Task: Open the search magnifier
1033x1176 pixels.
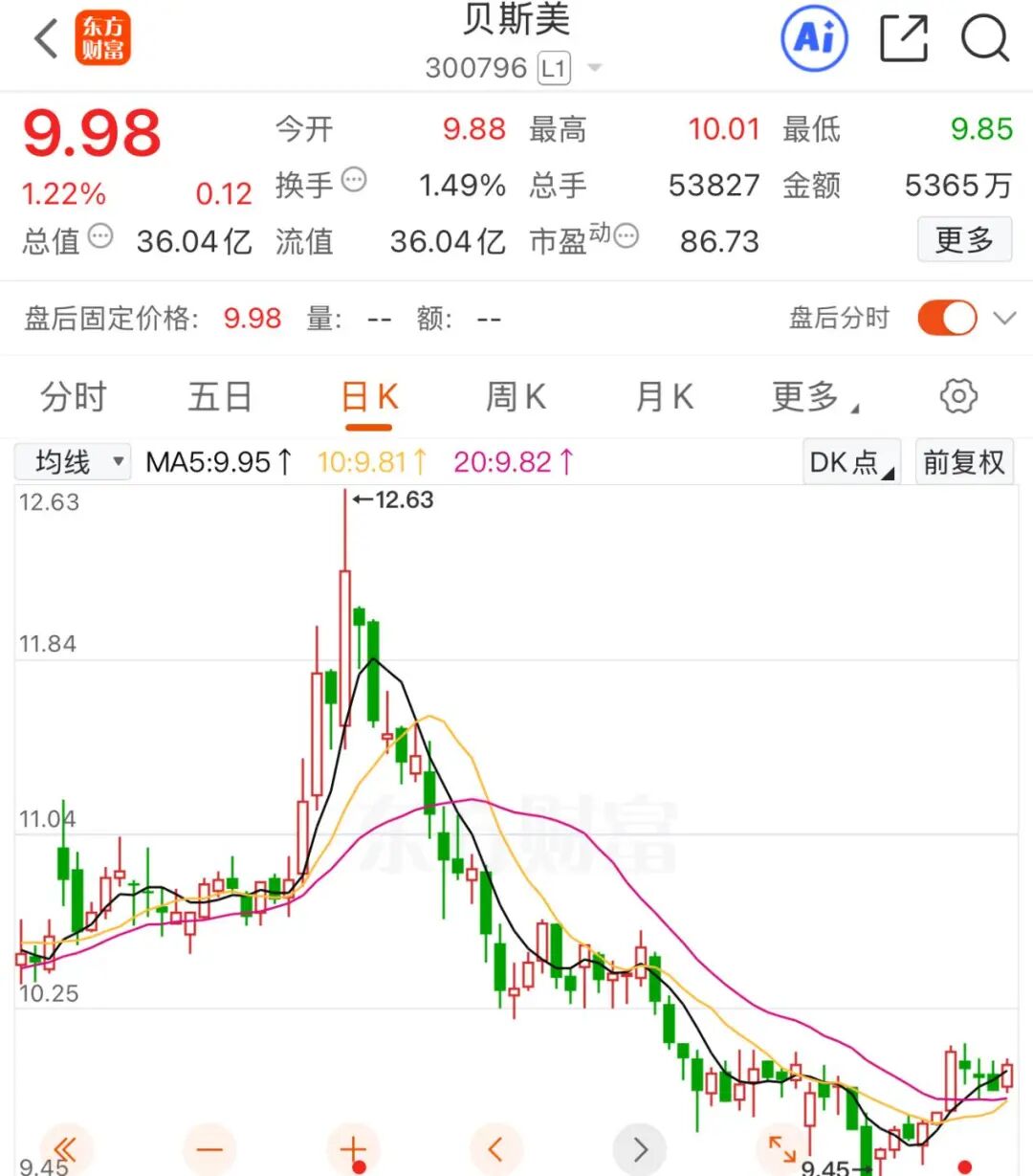Action: click(x=984, y=39)
